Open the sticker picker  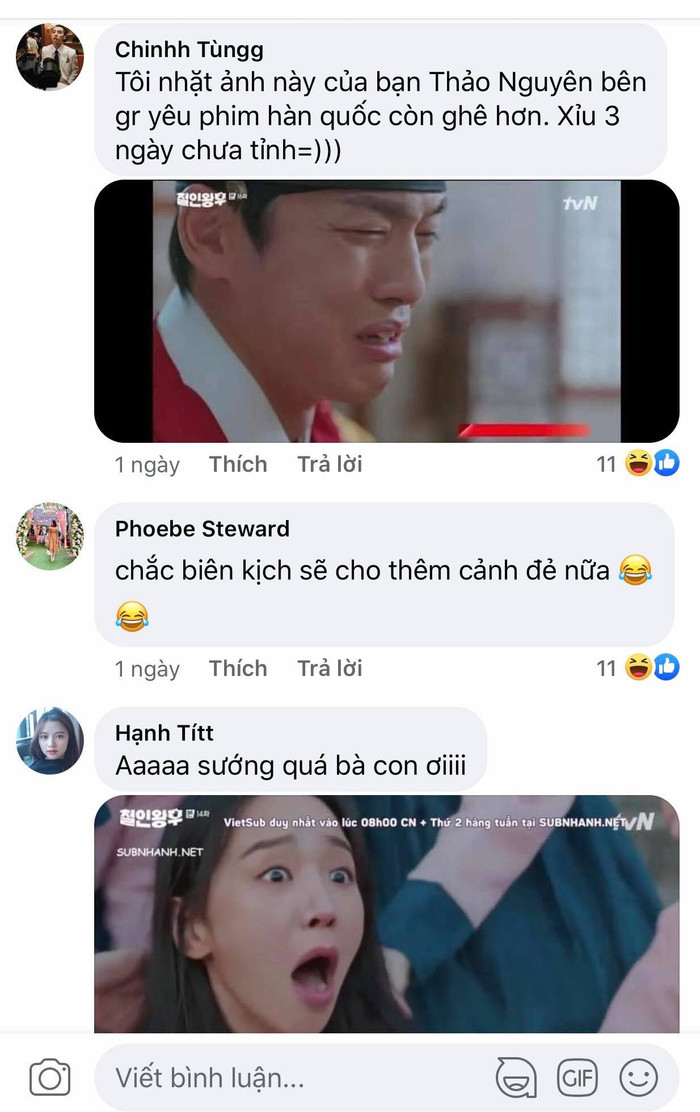click(x=515, y=1078)
